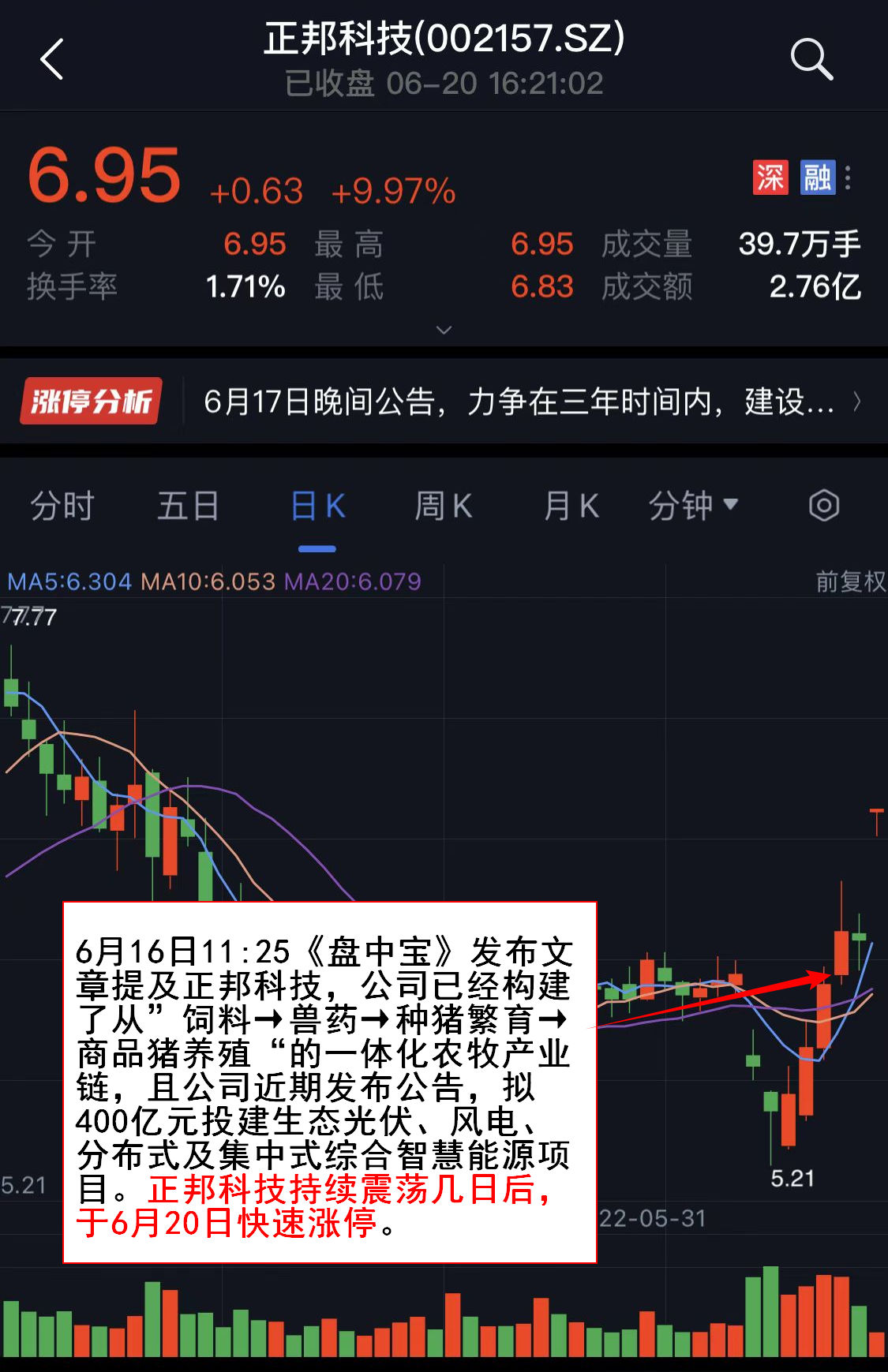Tap the 深 exchange badge

[x=770, y=178]
